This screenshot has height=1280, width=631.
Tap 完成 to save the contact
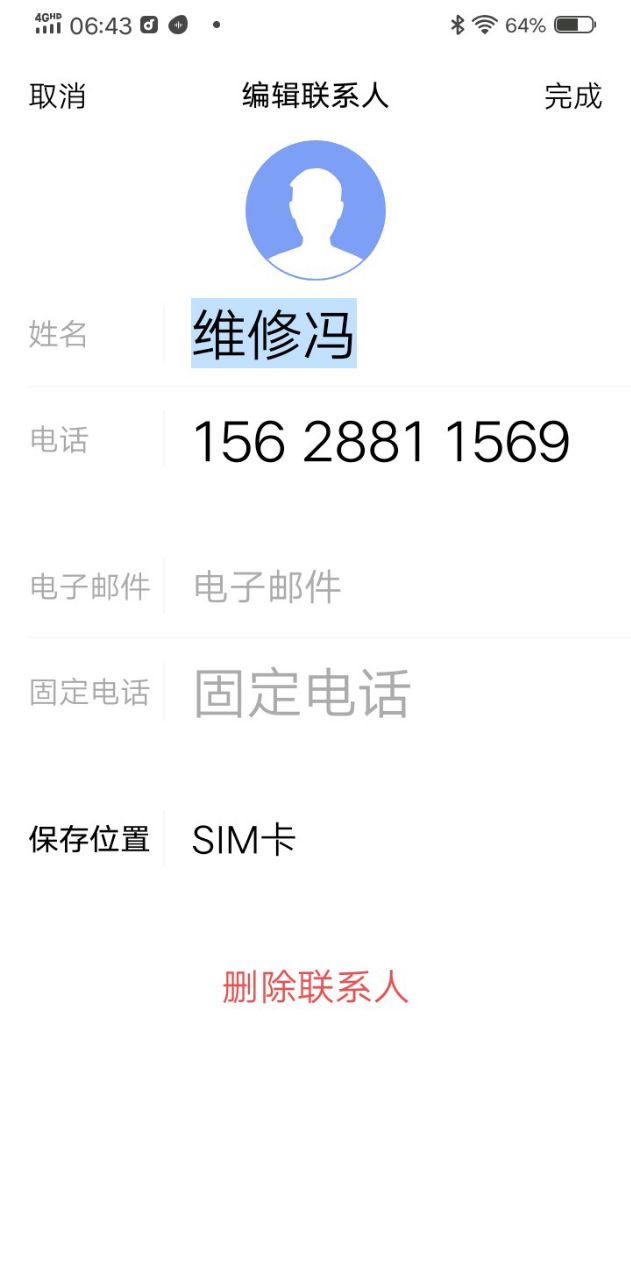(572, 96)
